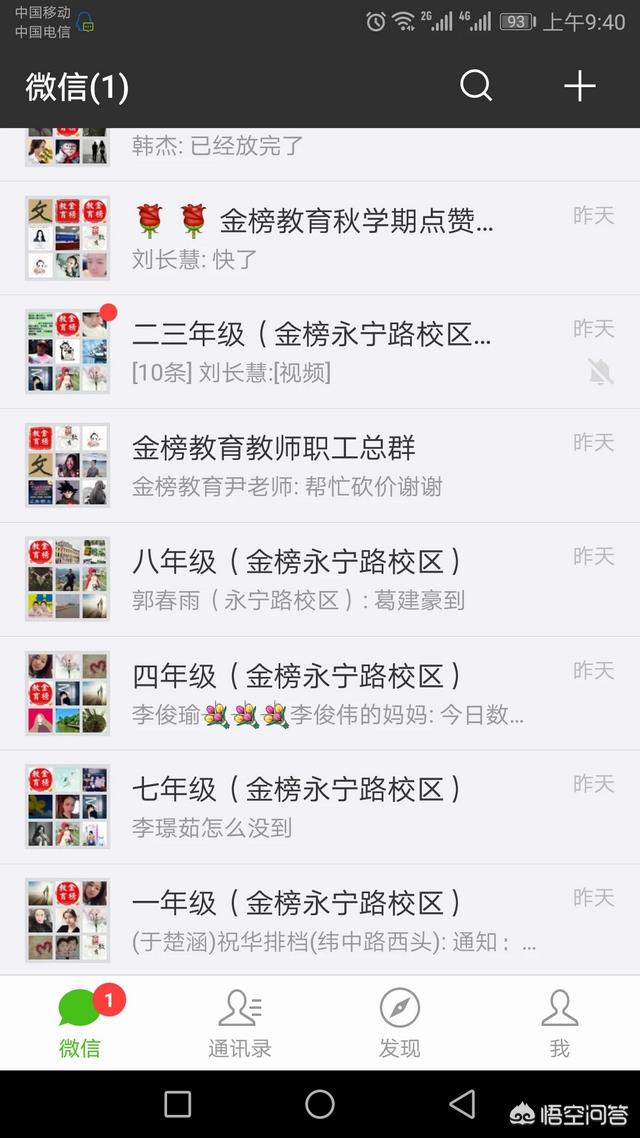Switch to the 通讯录 tab

point(240,1023)
